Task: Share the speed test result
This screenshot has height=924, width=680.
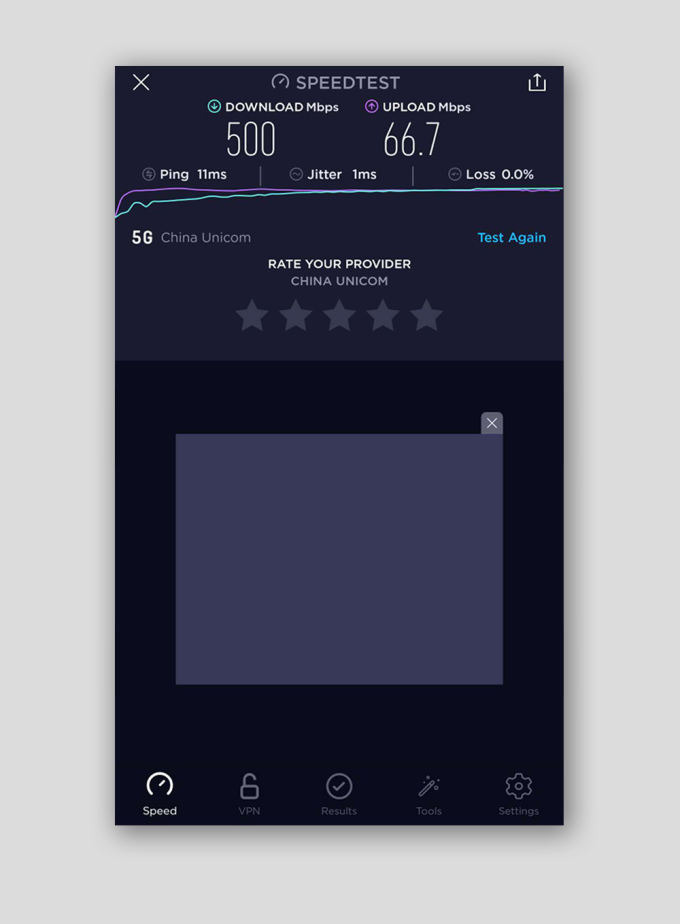Action: (537, 82)
